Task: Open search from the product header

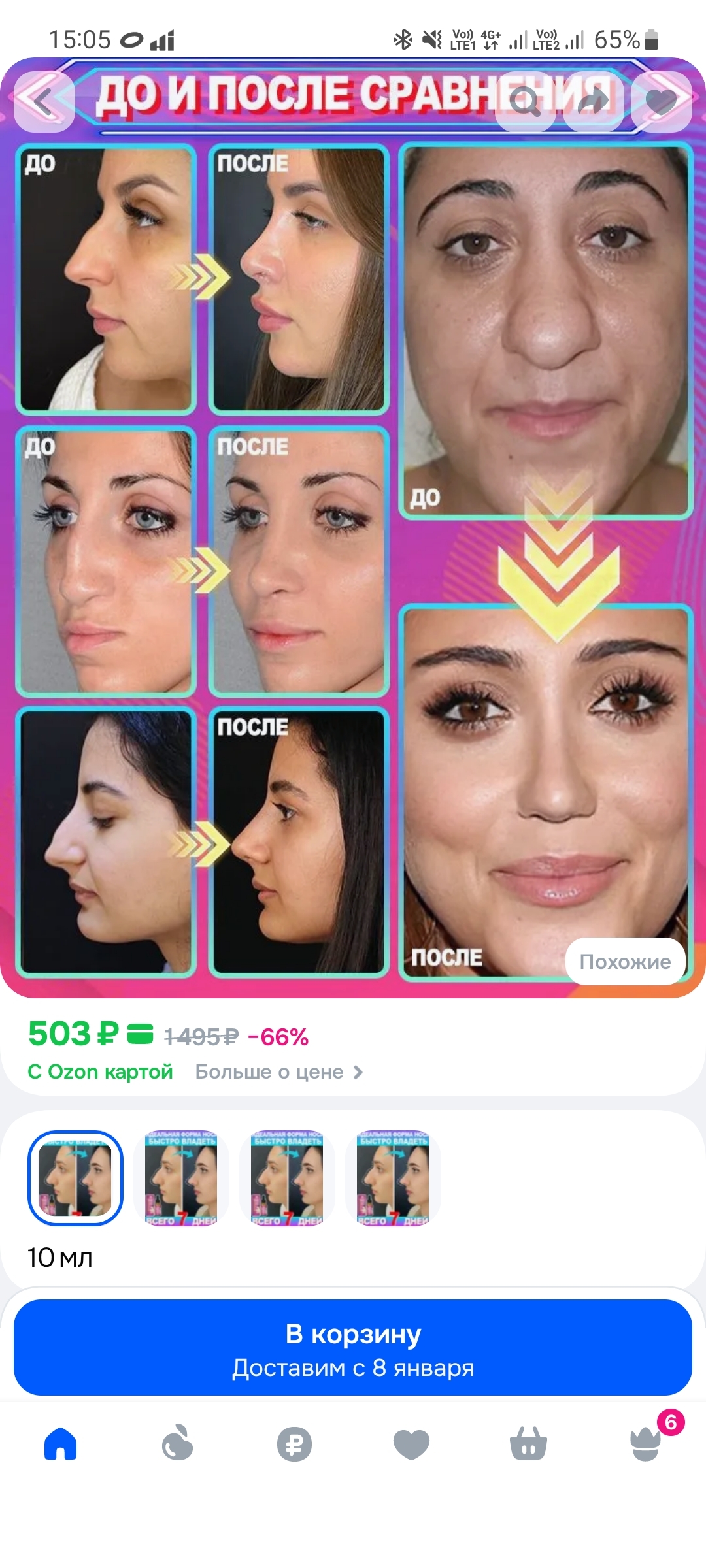Action: click(525, 101)
